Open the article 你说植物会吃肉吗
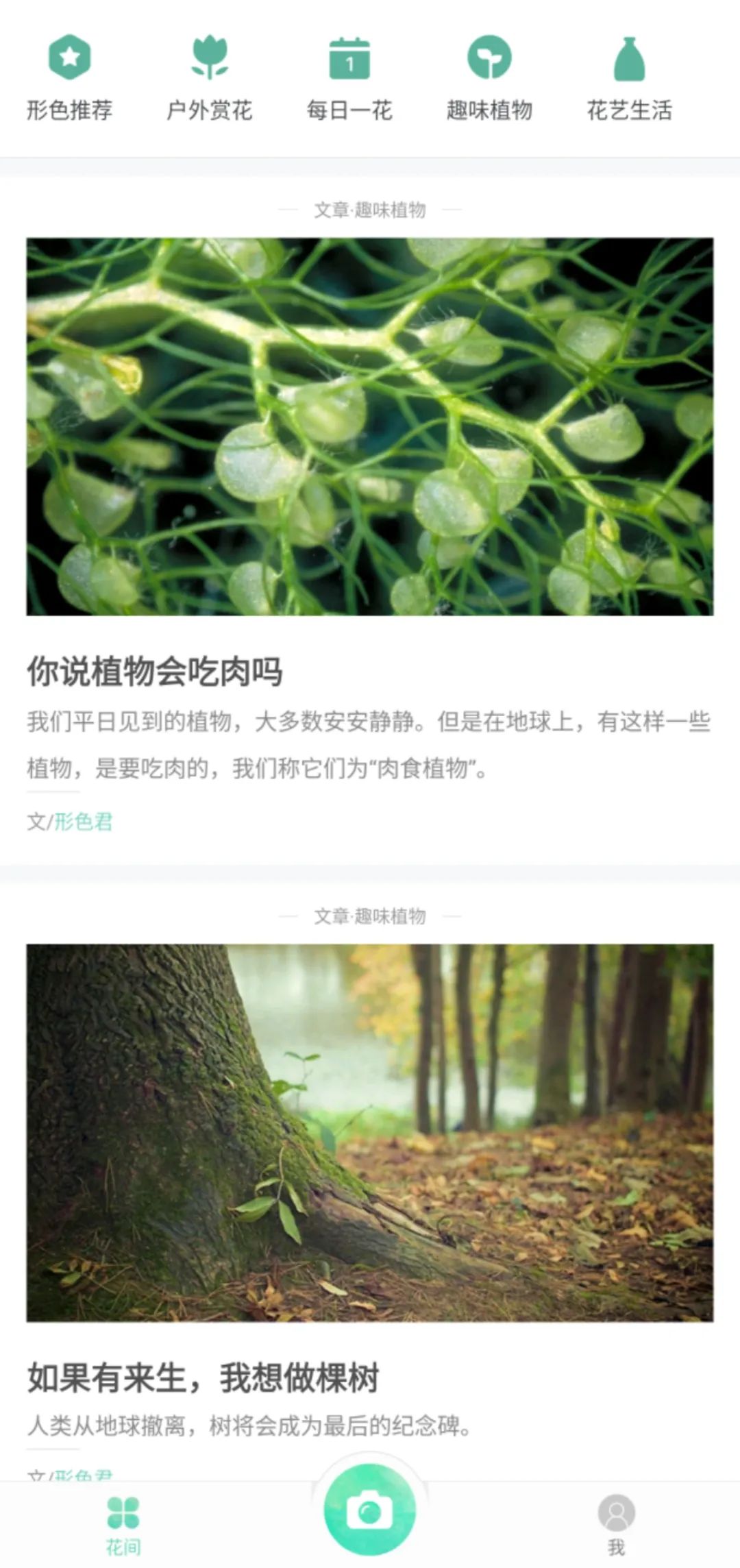Viewport: 740px width, 1568px height. coord(155,672)
